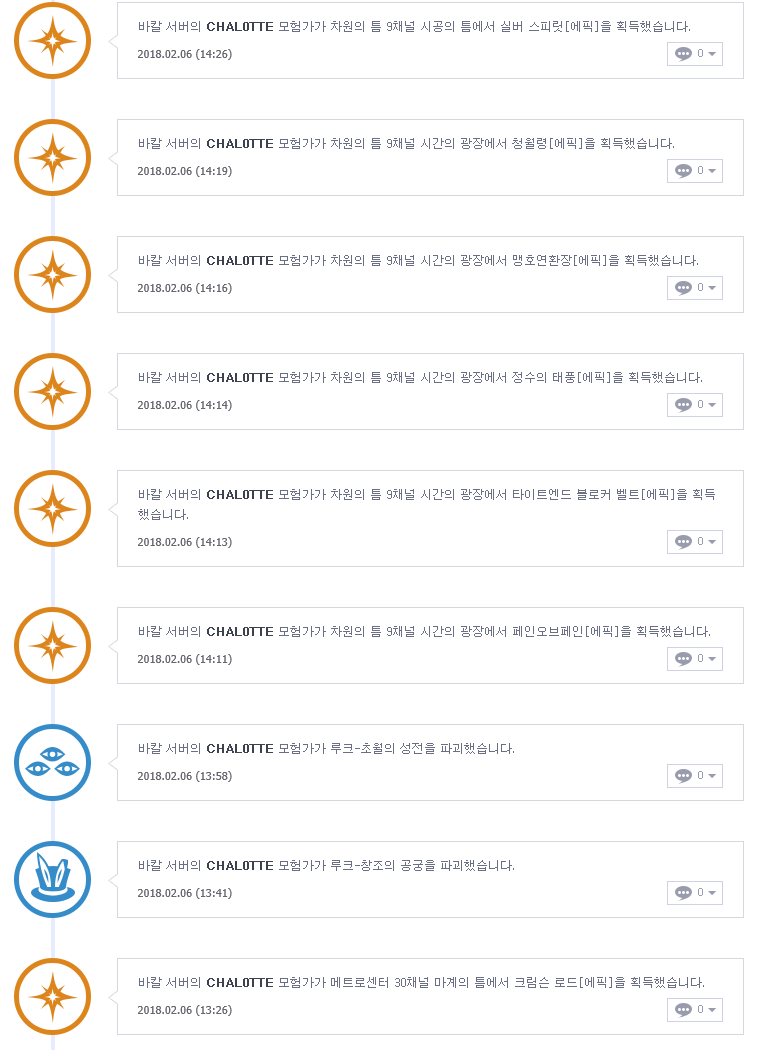
Task: Expand comments on the 14:26 실버 스피릿 entry
Action: click(x=695, y=54)
